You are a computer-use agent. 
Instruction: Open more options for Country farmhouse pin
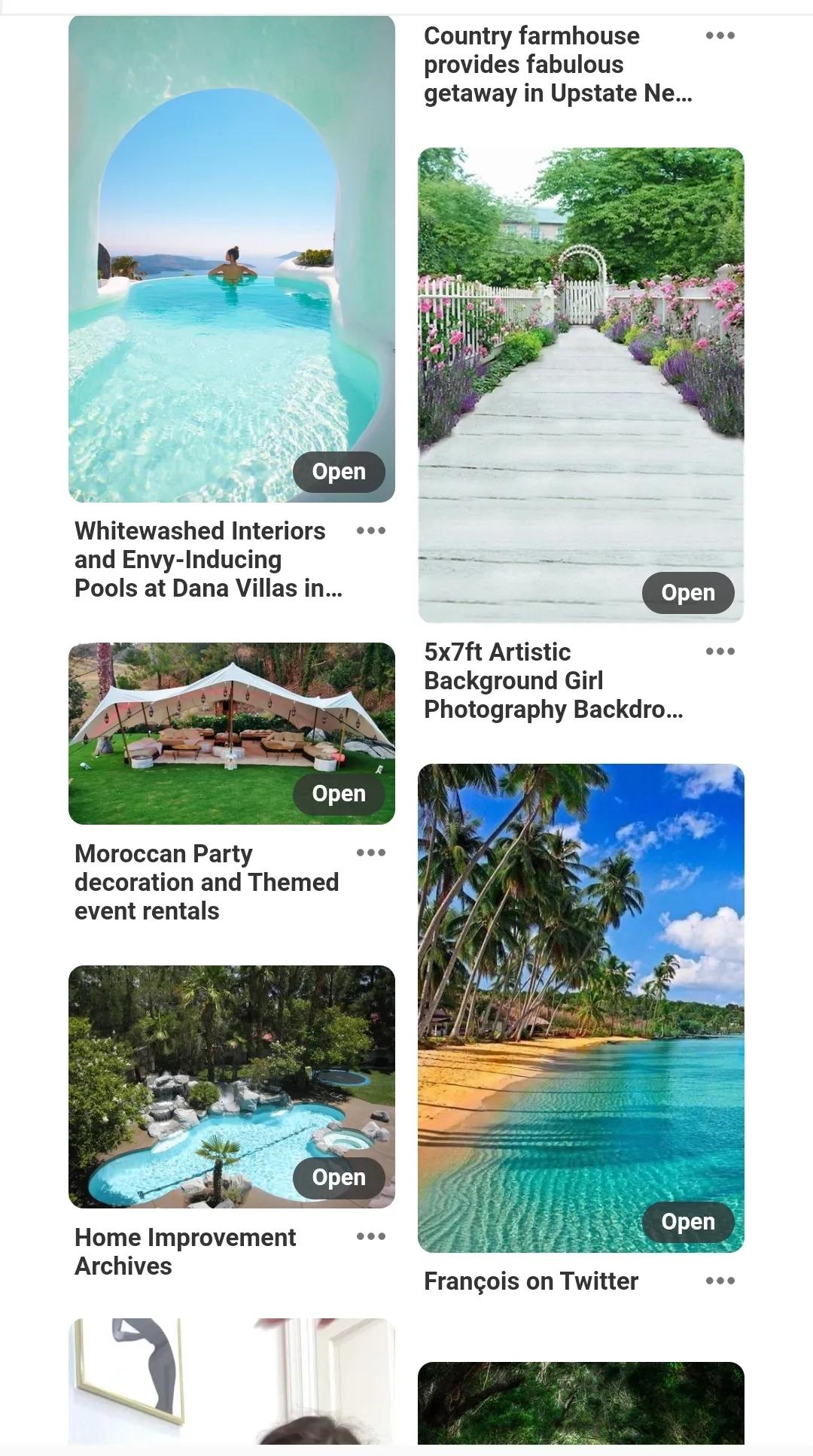720,35
